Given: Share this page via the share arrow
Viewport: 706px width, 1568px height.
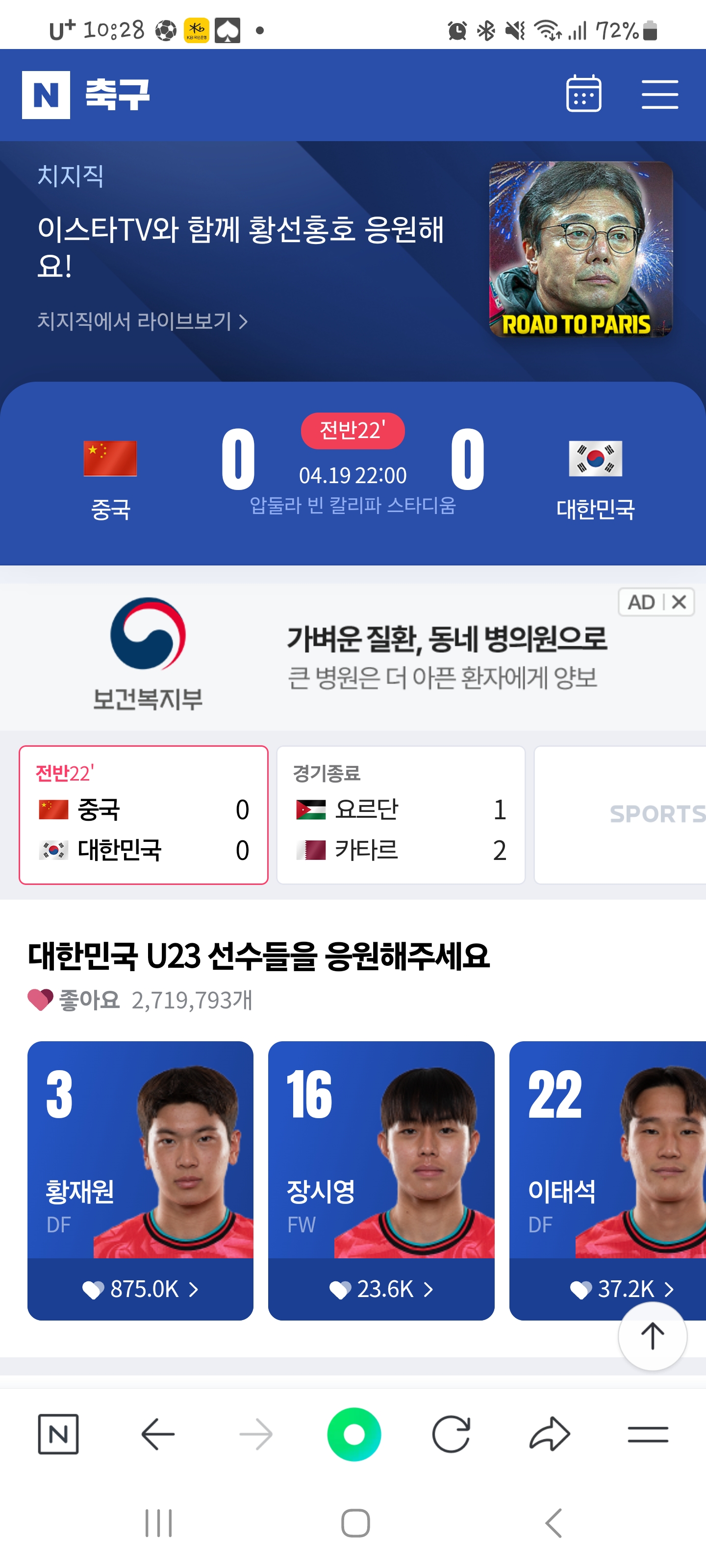Looking at the screenshot, I should tap(549, 1434).
